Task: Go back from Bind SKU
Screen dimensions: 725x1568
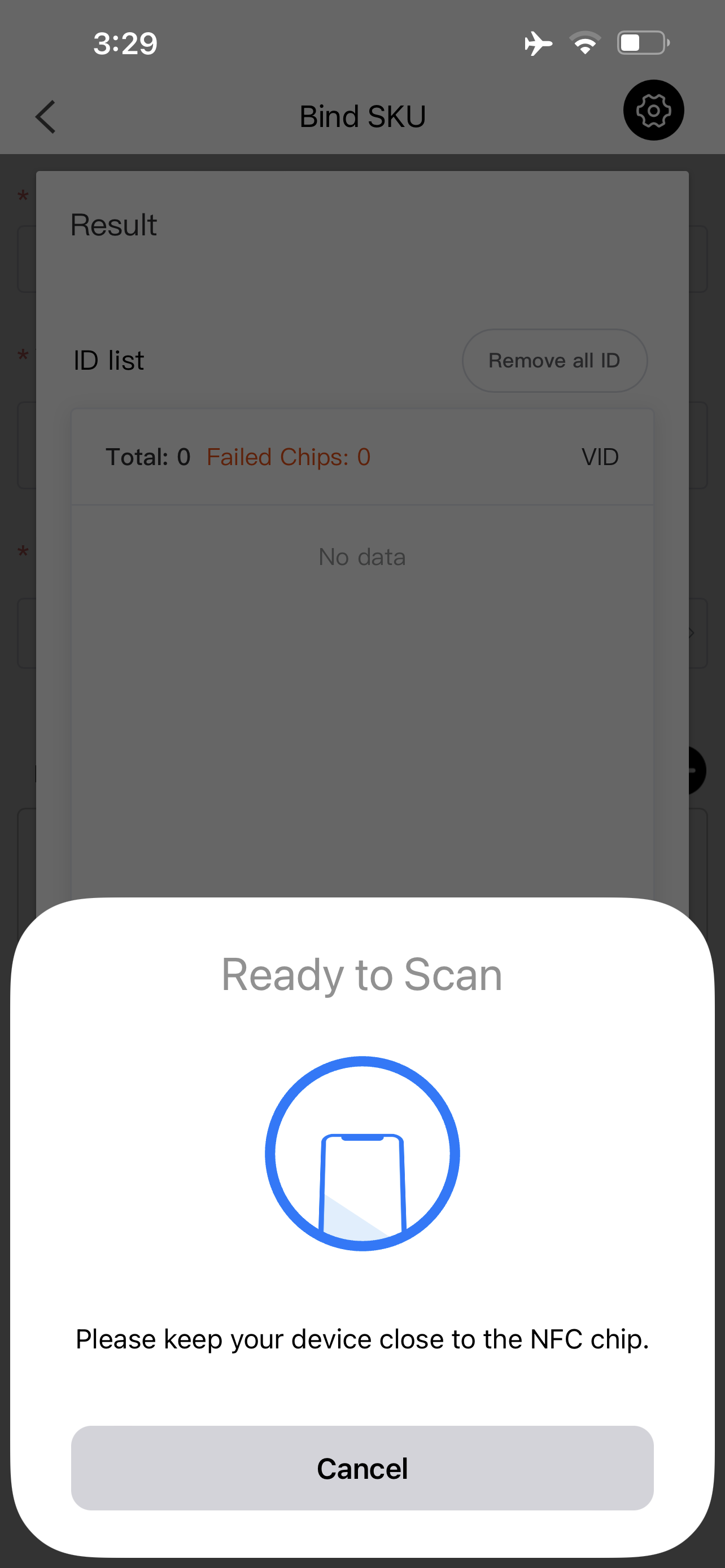Action: coord(46,116)
